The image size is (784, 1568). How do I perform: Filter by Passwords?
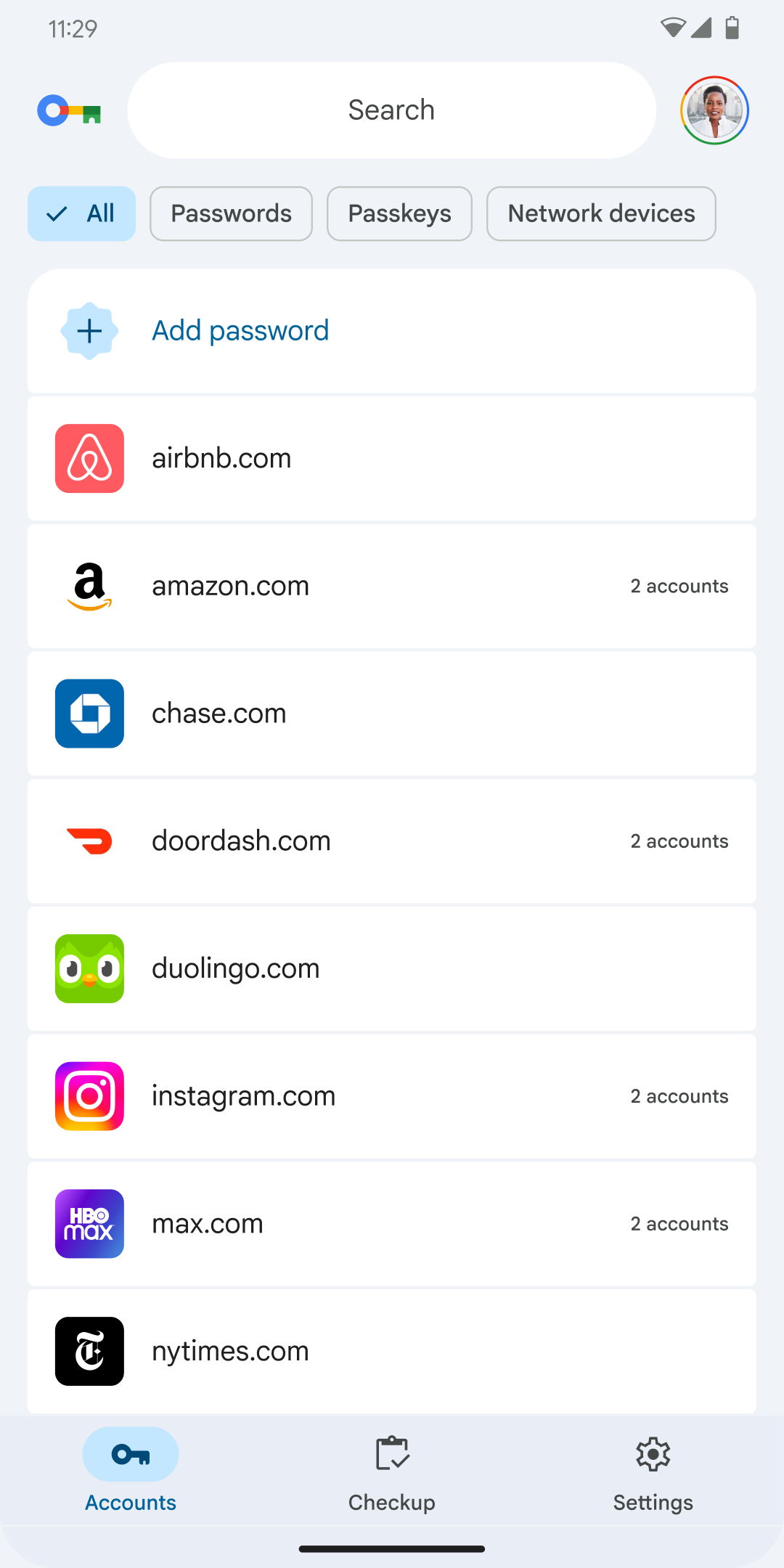[231, 213]
